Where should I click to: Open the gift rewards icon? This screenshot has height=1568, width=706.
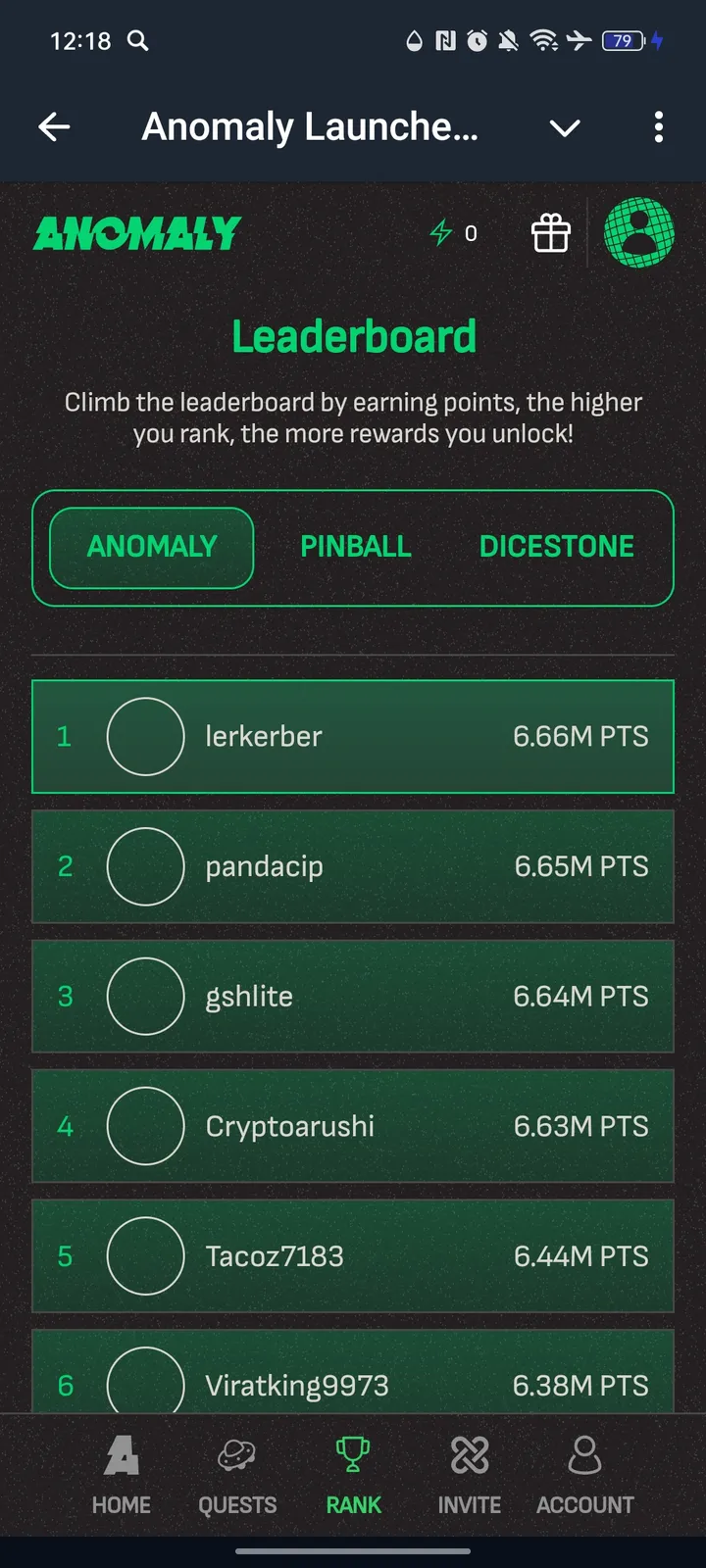pyautogui.click(x=549, y=233)
